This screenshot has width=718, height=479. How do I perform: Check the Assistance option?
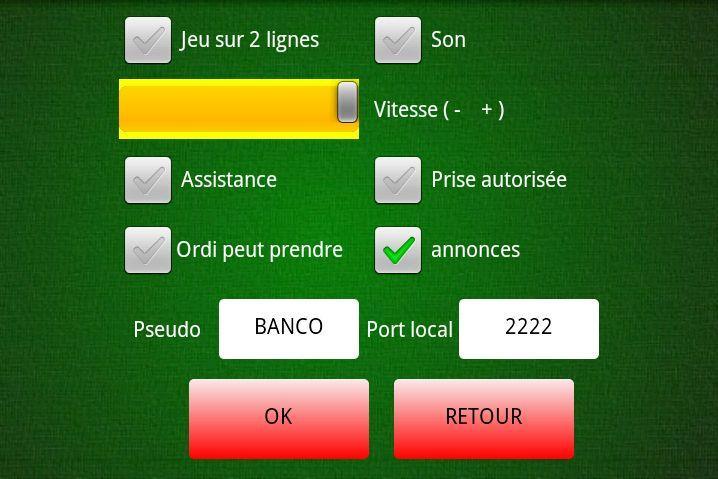(148, 180)
